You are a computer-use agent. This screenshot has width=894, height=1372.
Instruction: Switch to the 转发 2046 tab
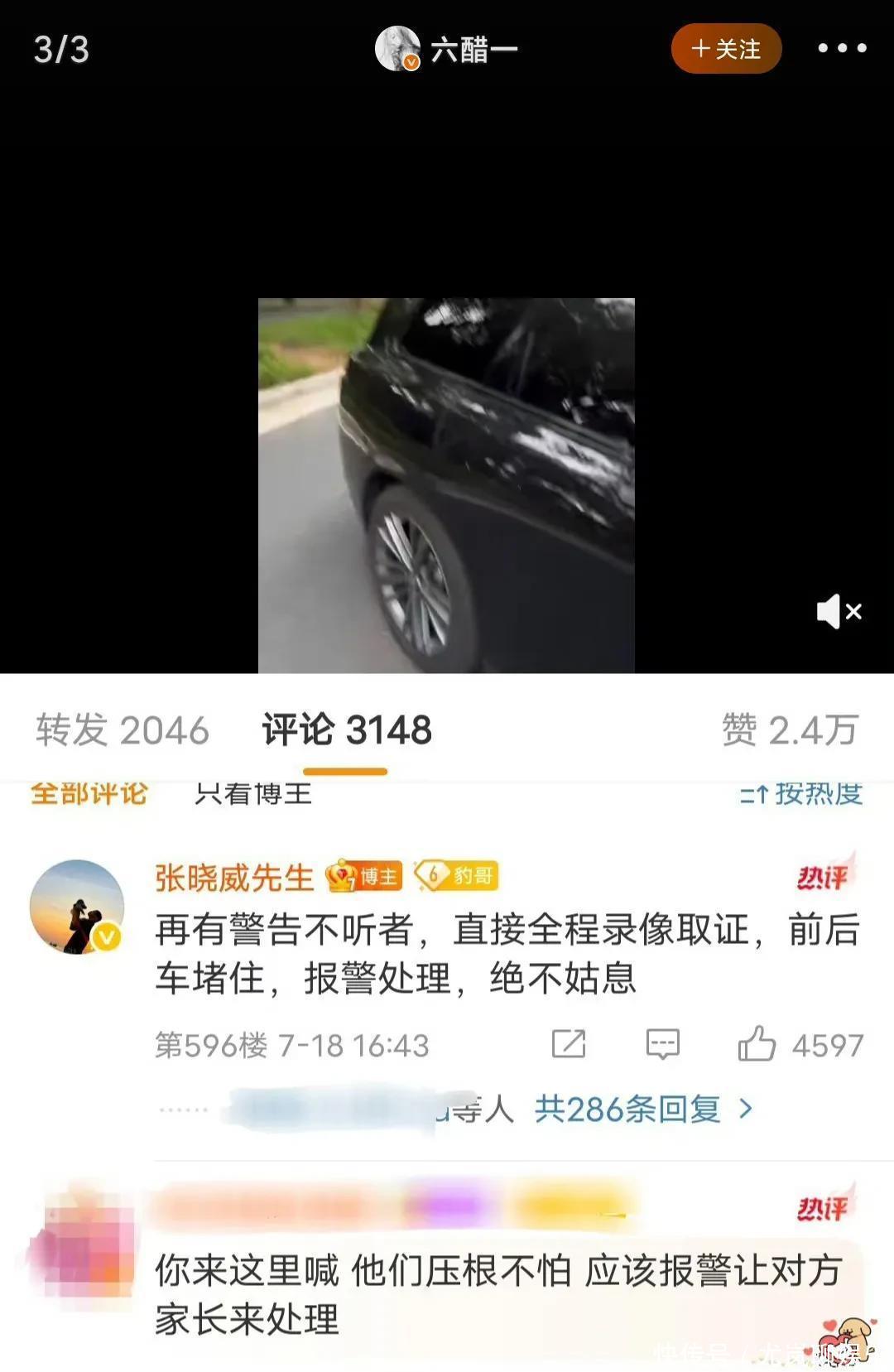coord(123,730)
